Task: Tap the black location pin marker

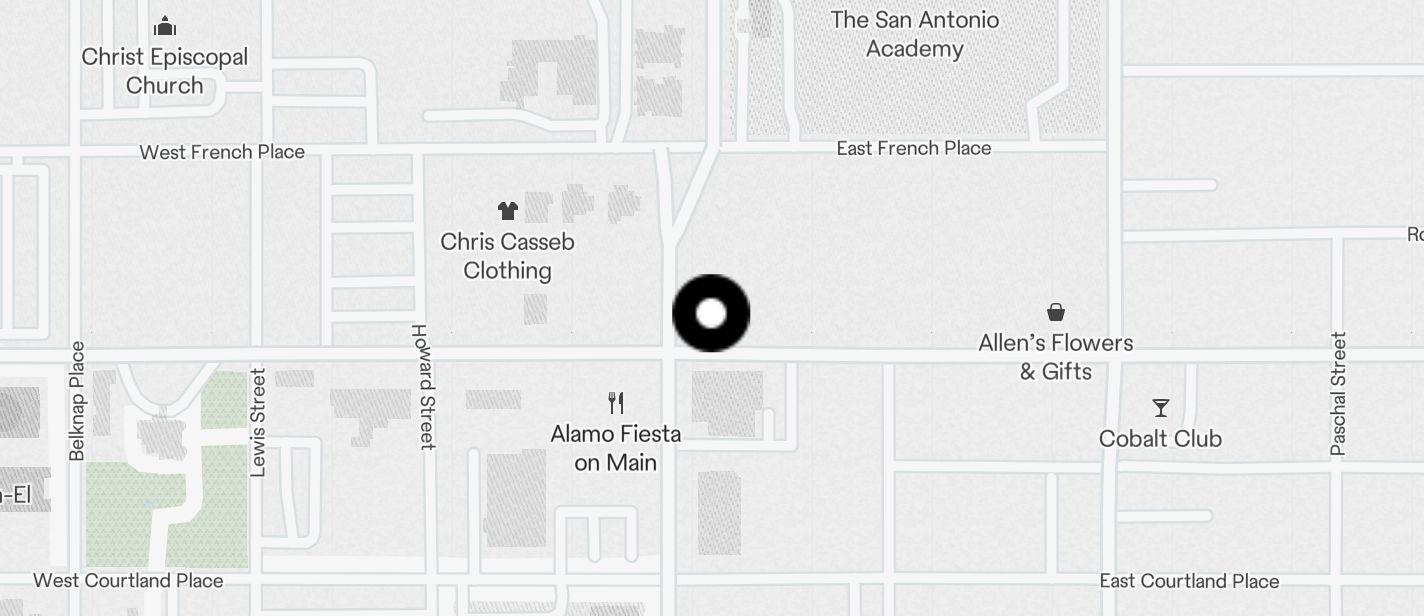Action: point(711,313)
